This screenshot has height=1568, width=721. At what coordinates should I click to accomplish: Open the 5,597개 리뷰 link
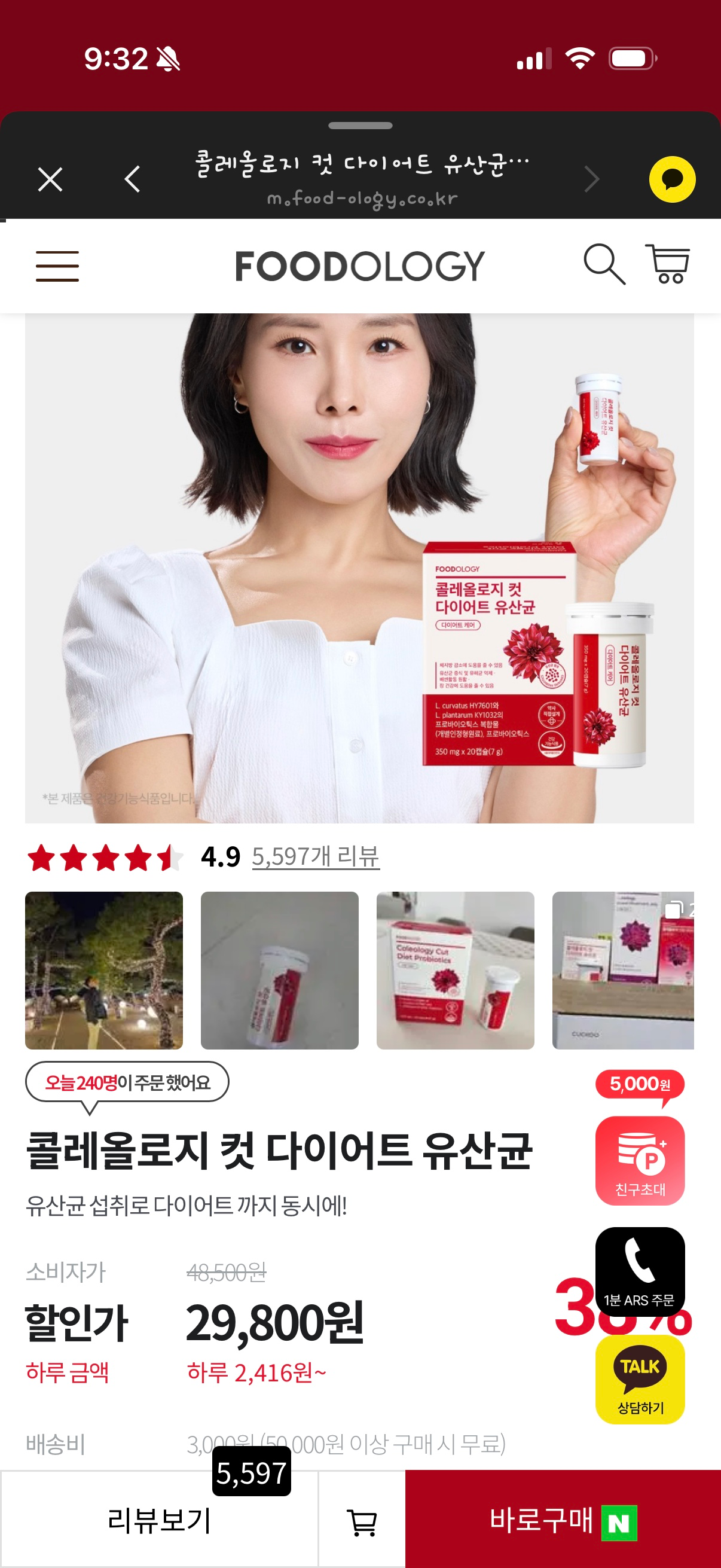tap(316, 856)
